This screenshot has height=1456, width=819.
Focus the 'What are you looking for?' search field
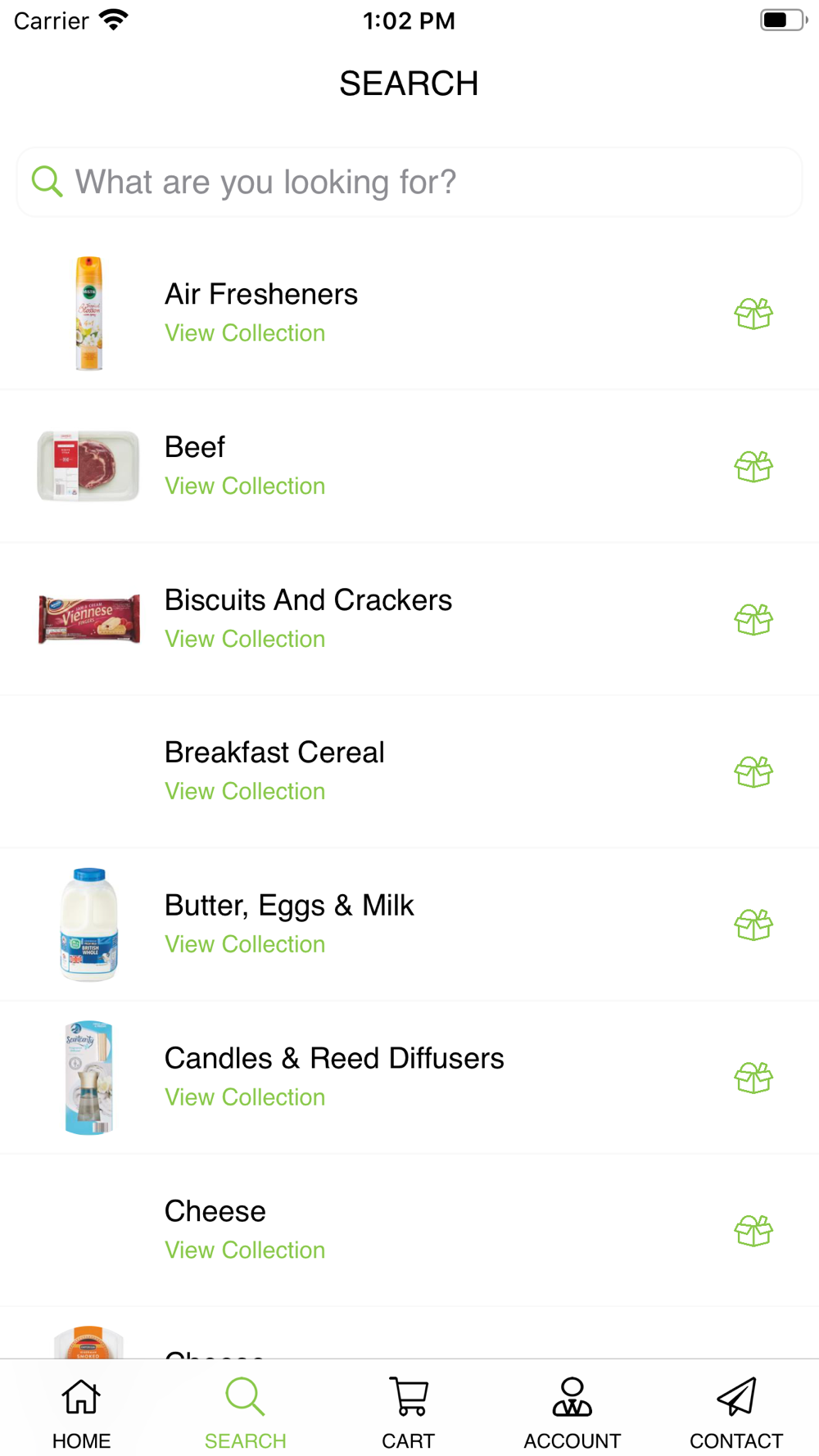click(409, 182)
